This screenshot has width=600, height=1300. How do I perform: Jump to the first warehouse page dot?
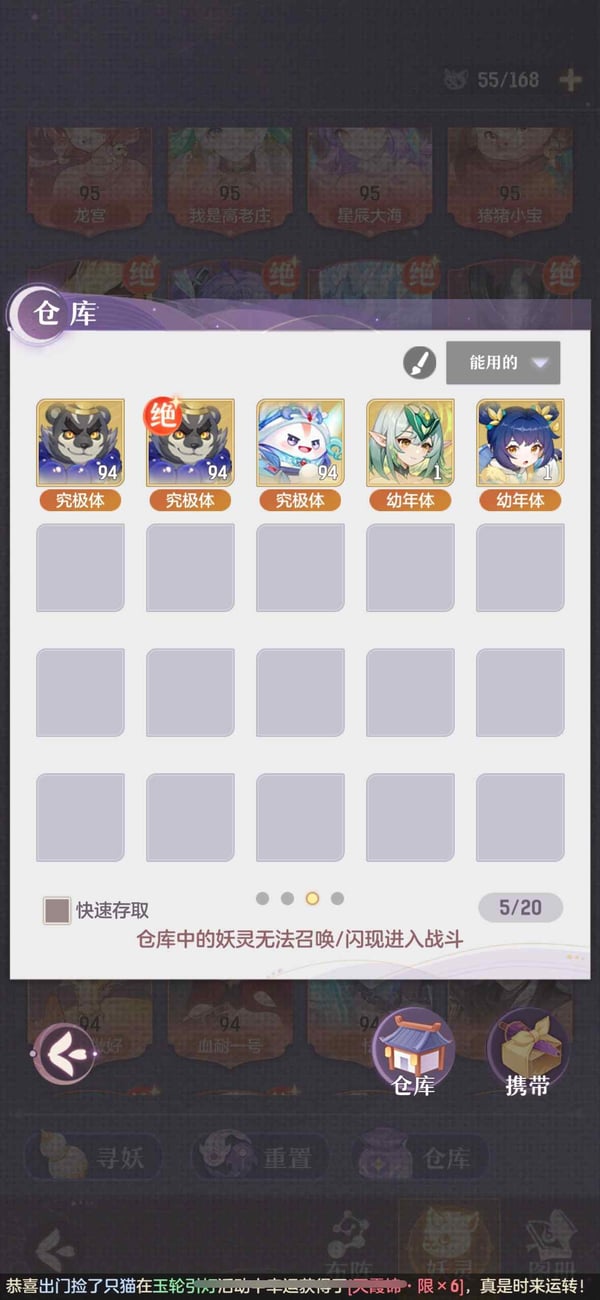click(x=262, y=898)
